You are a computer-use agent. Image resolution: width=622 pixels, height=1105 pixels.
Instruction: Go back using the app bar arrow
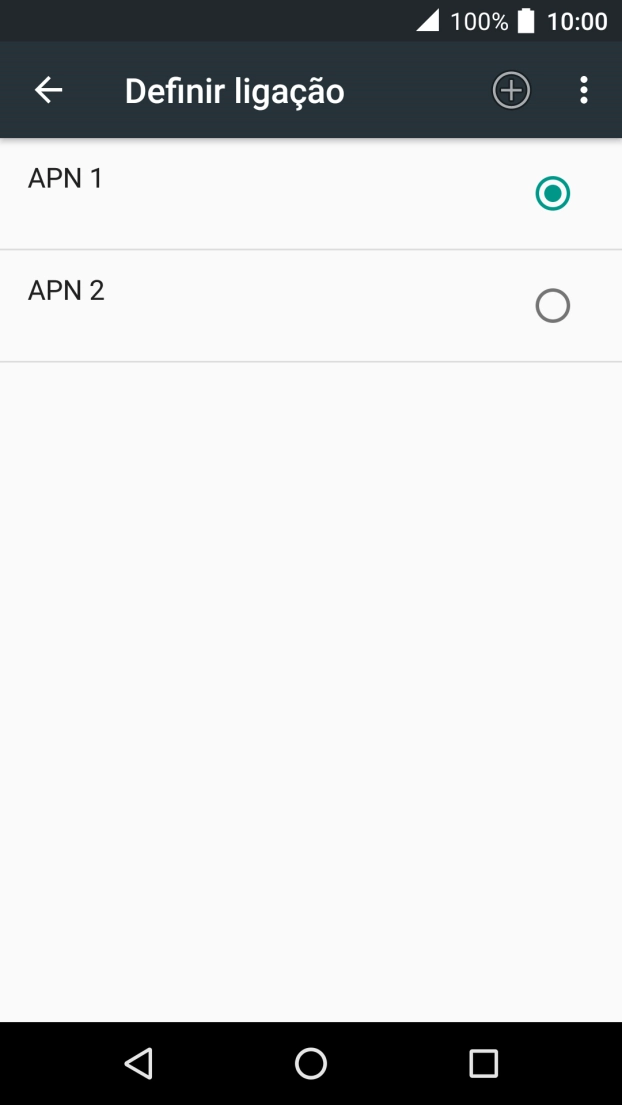tap(49, 90)
